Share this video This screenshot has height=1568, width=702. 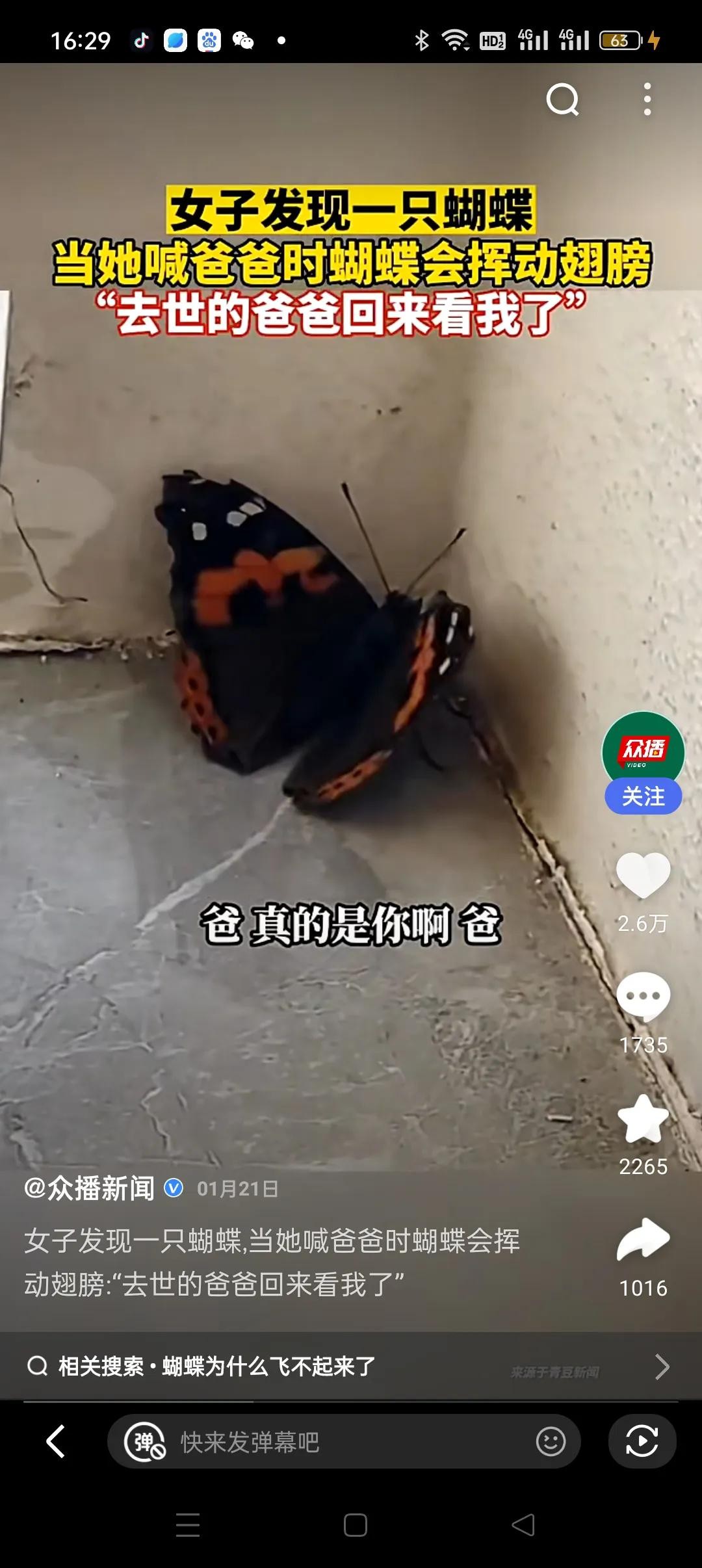pyautogui.click(x=643, y=1239)
